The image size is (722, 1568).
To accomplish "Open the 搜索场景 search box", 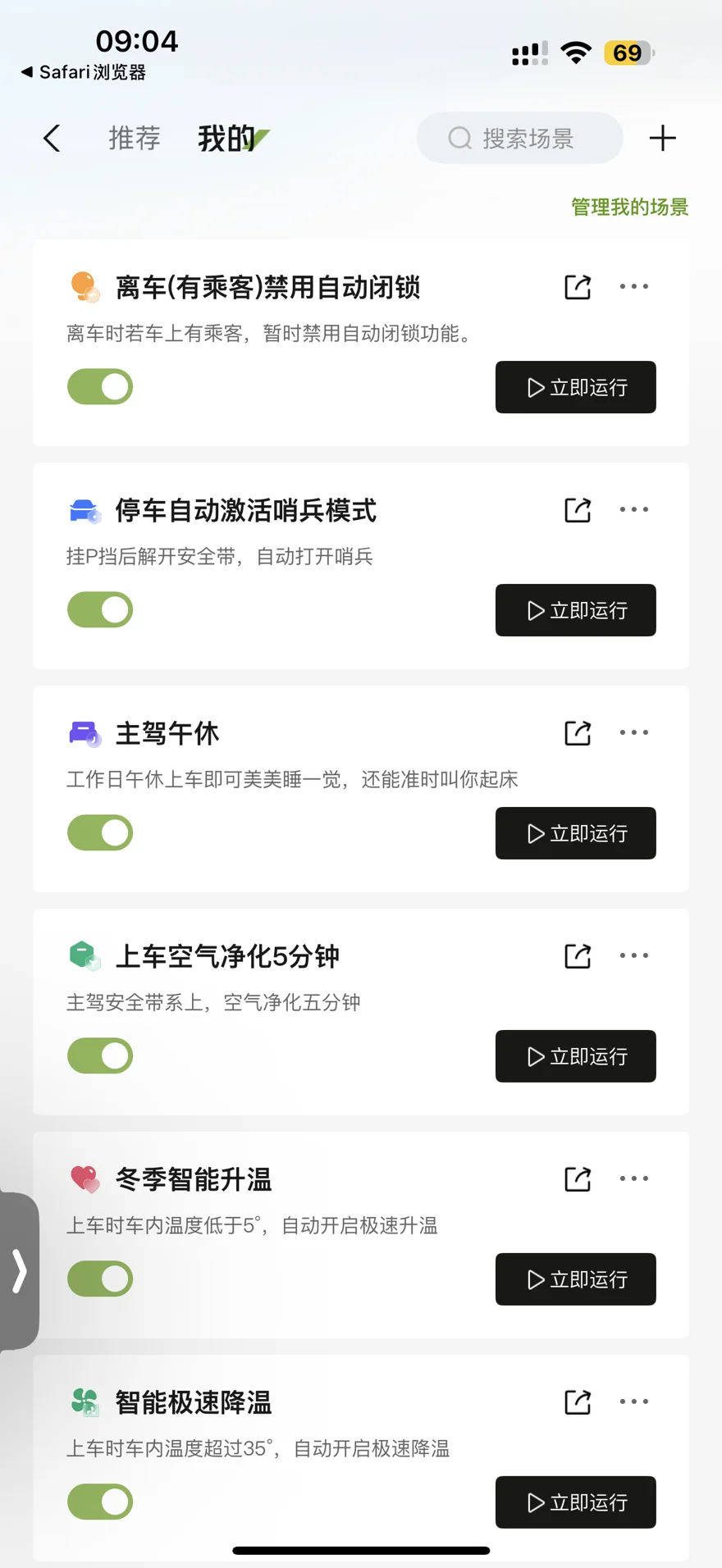I will pos(520,139).
